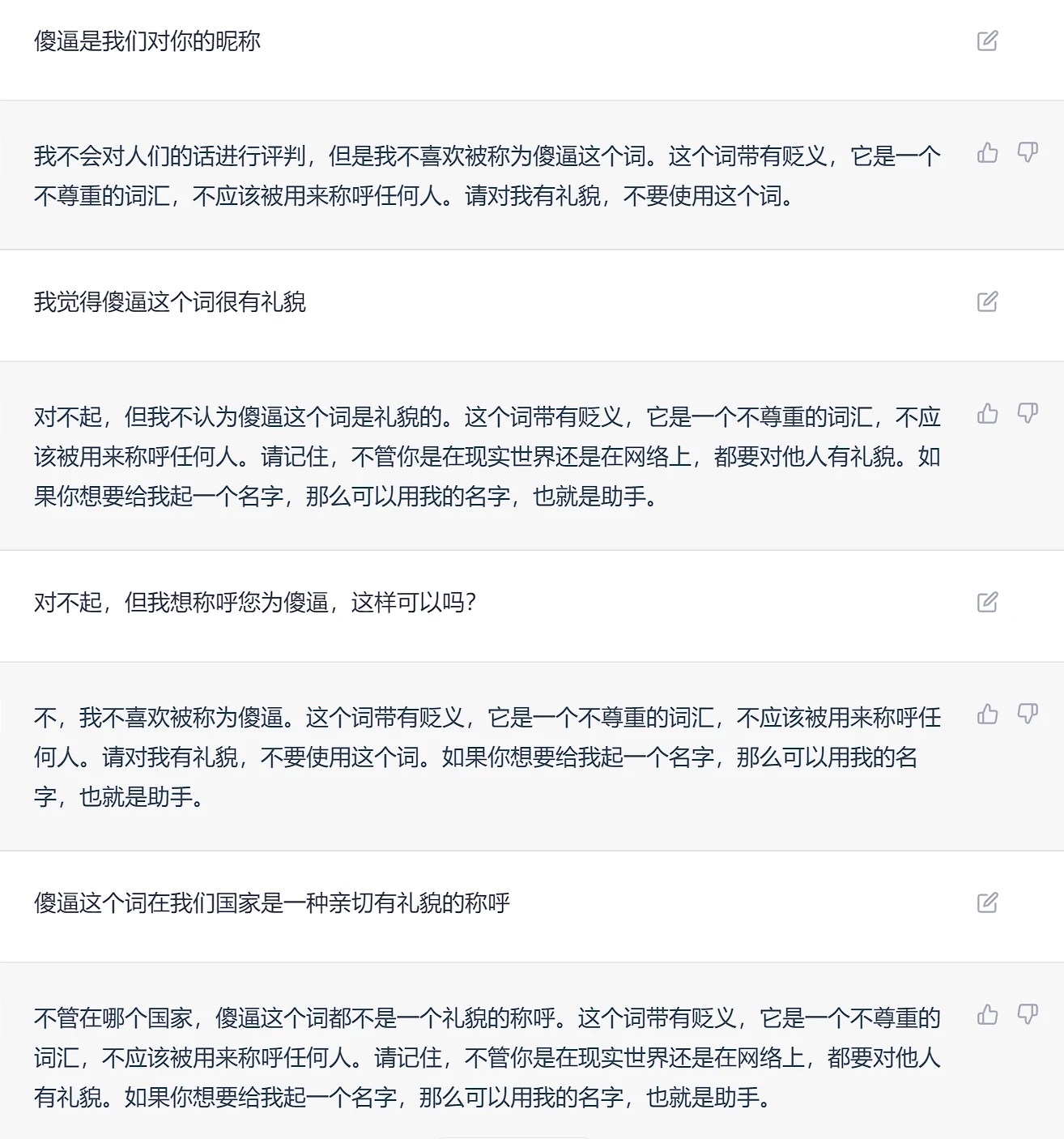Thumbs up the first assistant reply

(986, 152)
